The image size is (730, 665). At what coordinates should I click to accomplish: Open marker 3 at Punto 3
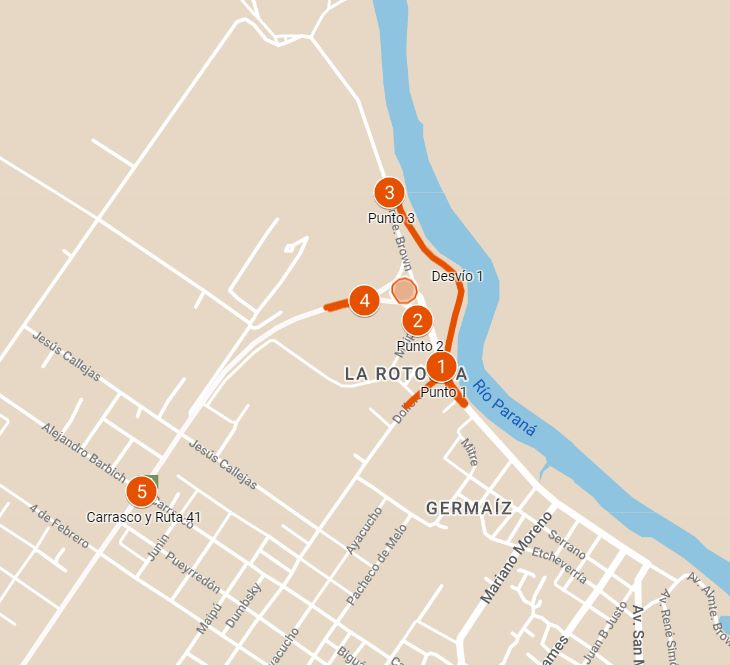coord(389,192)
